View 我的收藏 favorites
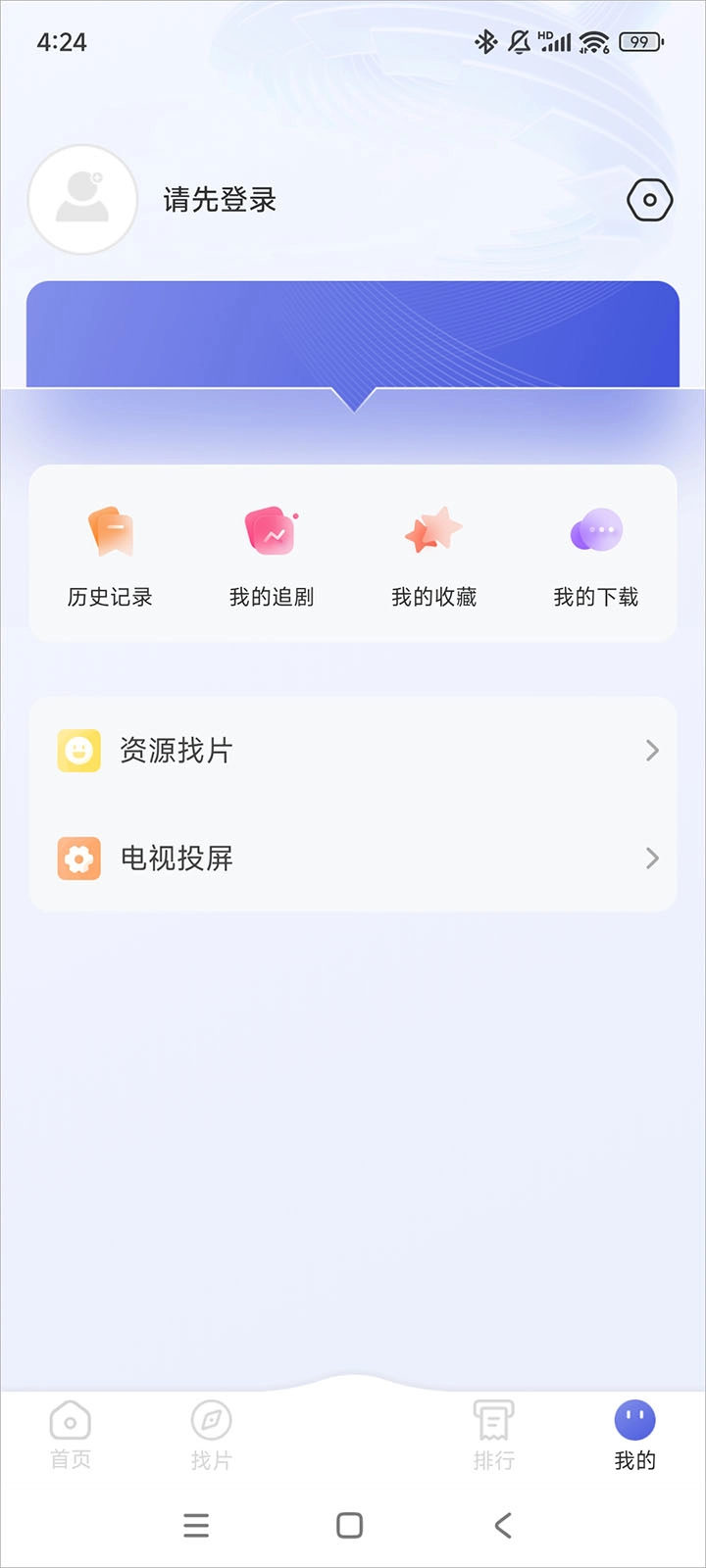 (x=433, y=555)
